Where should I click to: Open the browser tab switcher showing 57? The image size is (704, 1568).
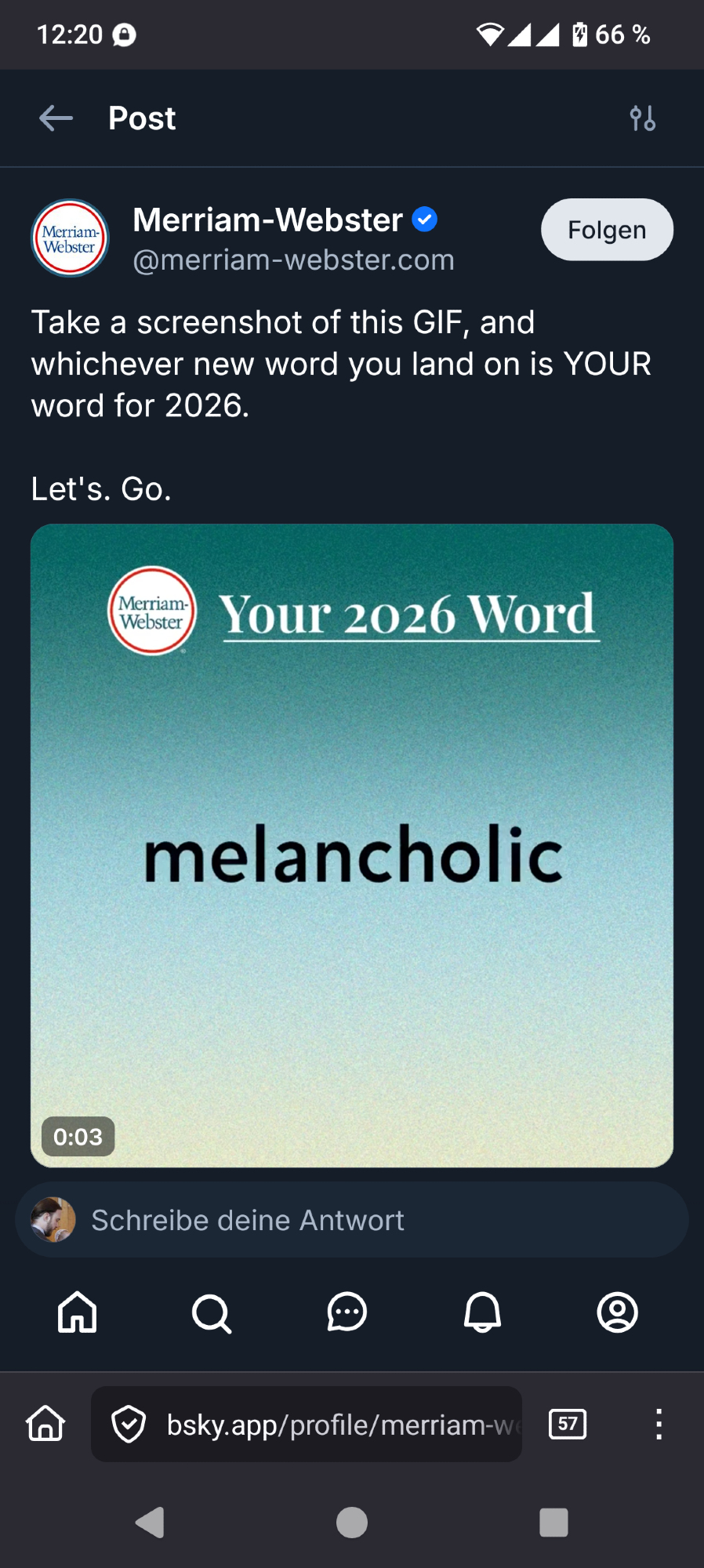(x=568, y=1424)
